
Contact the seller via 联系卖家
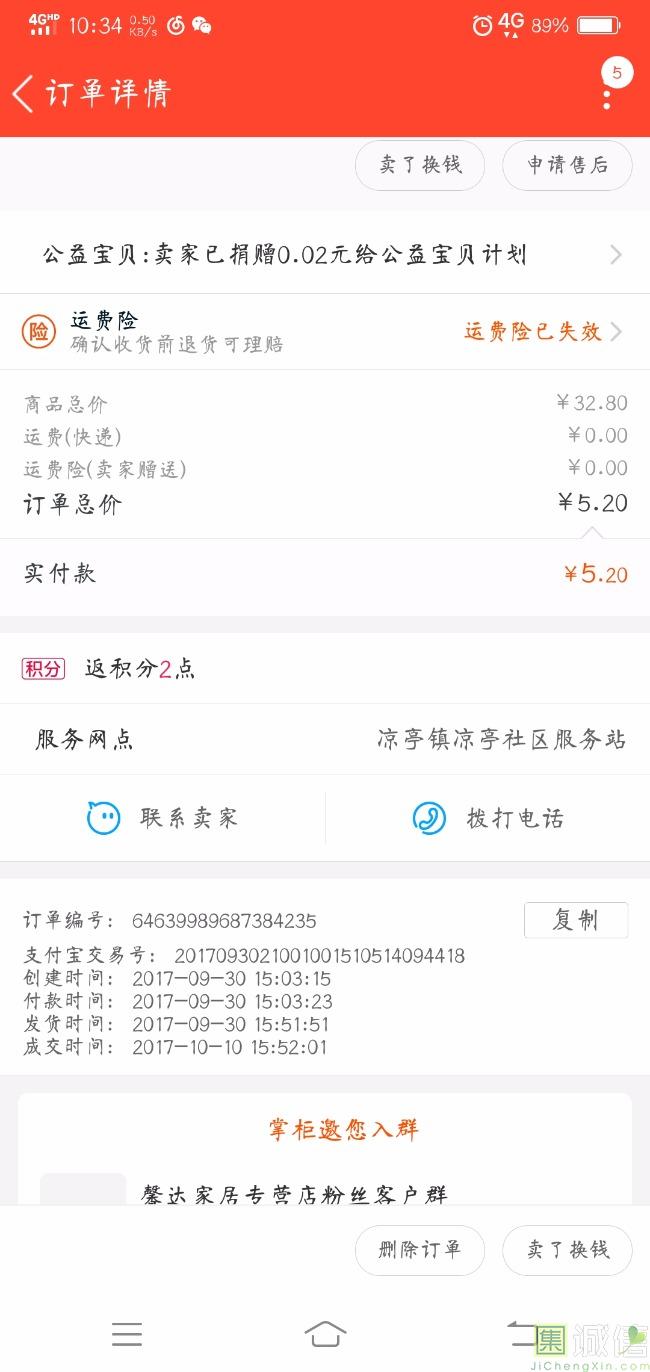point(163,818)
